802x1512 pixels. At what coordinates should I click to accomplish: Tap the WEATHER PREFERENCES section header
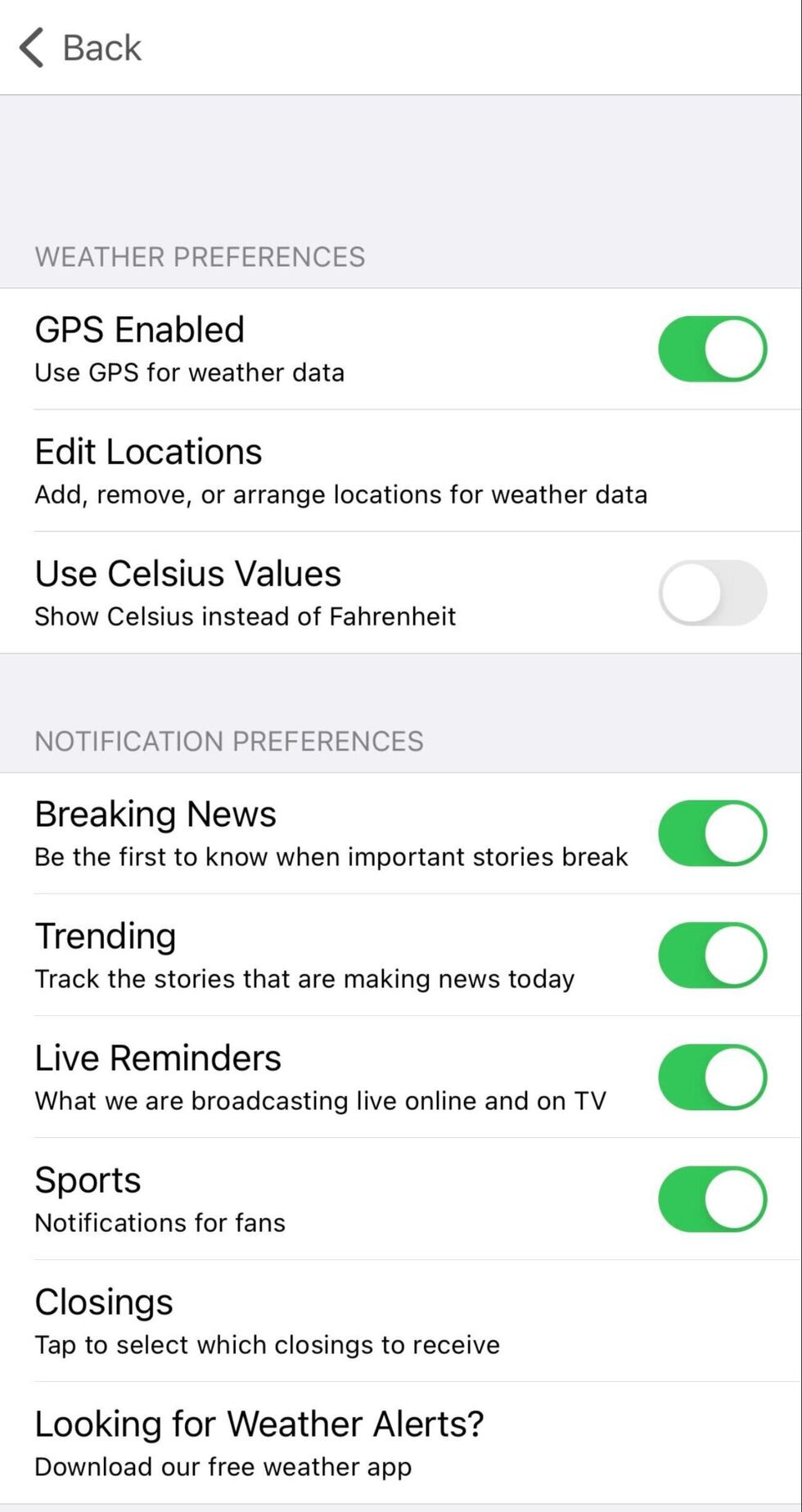coord(200,256)
